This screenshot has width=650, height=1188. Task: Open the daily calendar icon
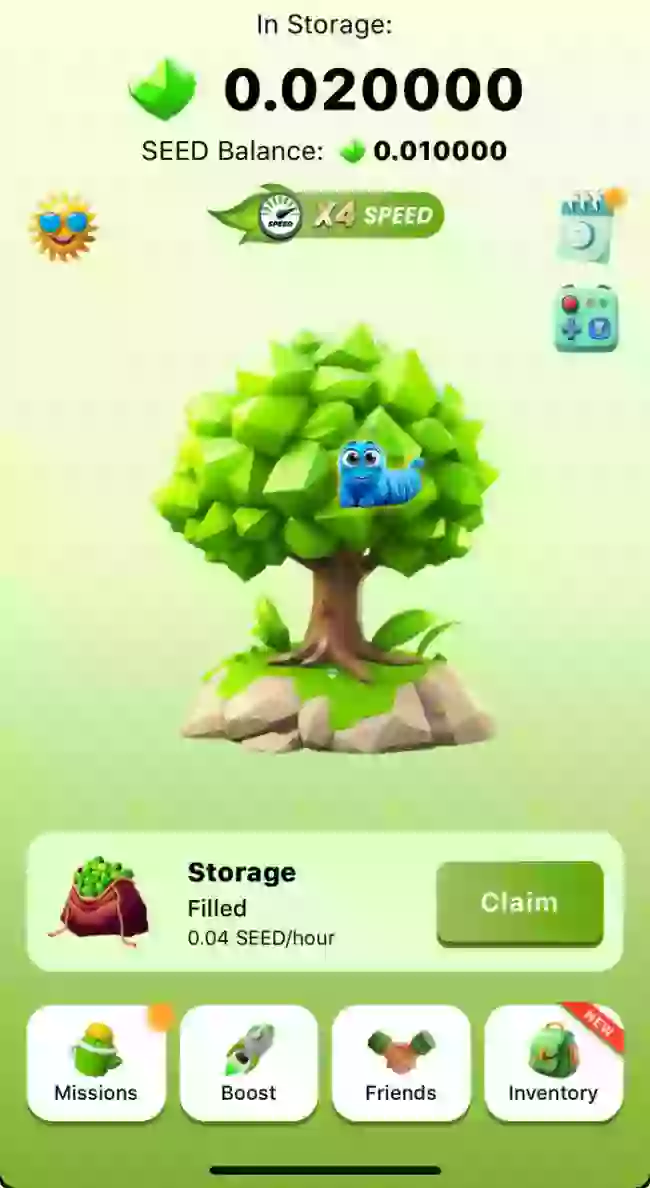point(587,227)
